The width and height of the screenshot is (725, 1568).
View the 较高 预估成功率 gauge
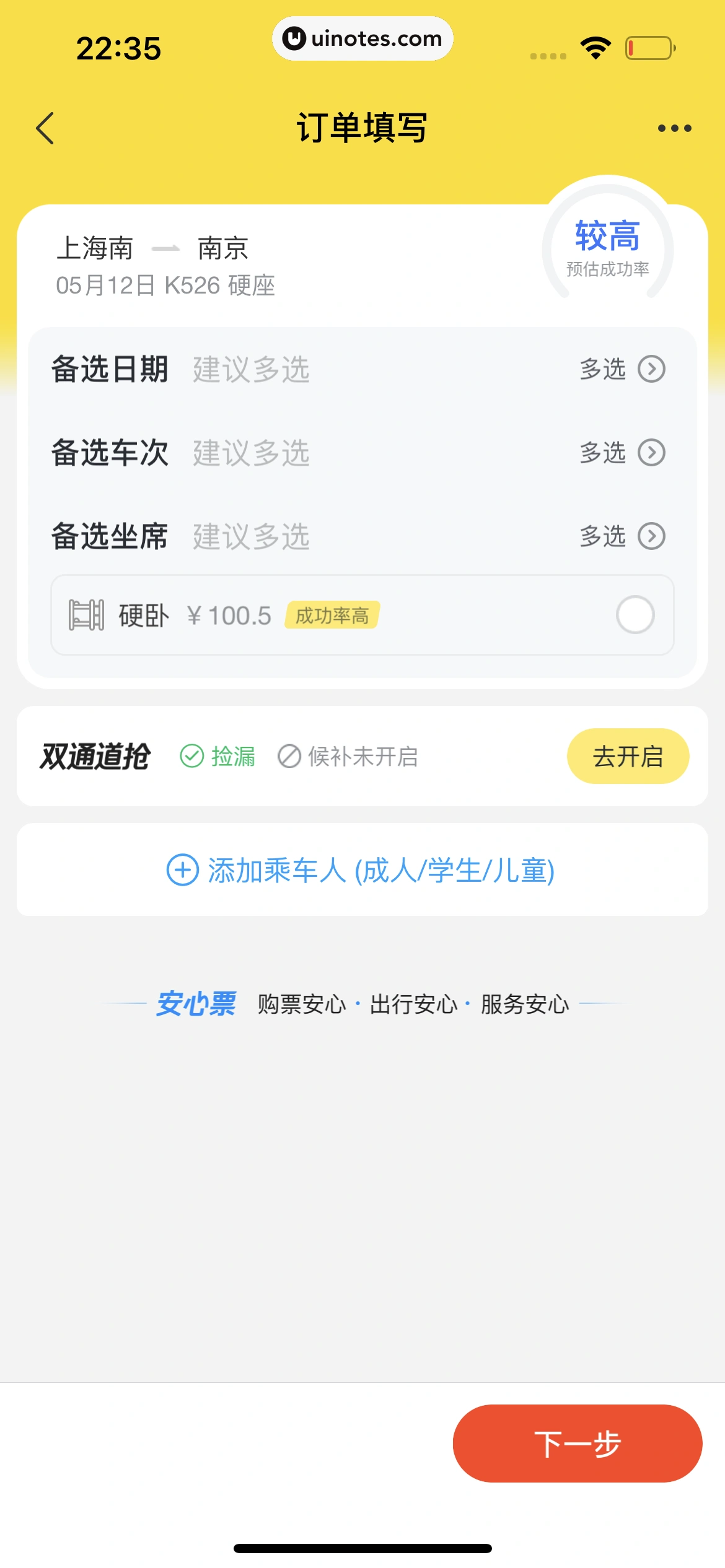click(607, 246)
